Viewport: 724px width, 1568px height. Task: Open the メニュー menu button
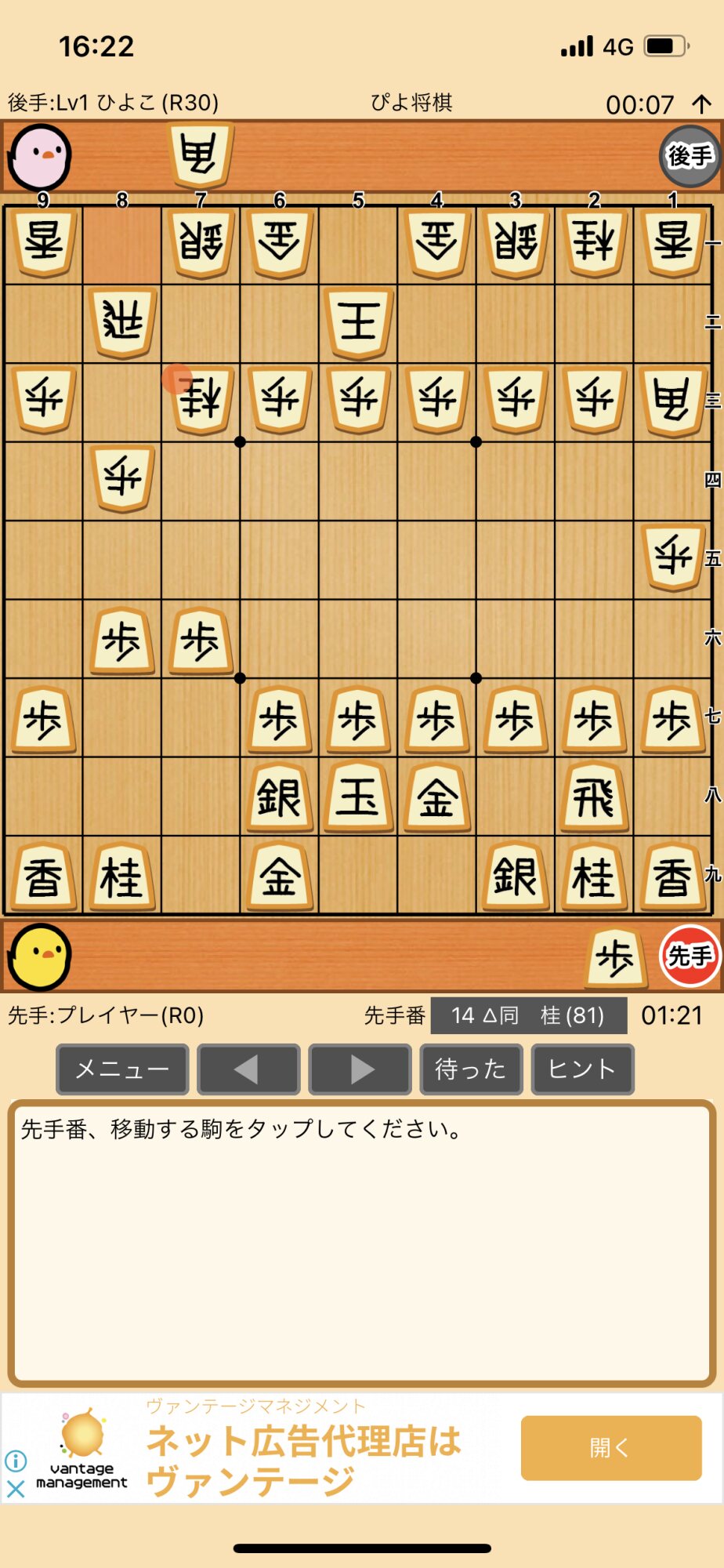[x=122, y=1069]
